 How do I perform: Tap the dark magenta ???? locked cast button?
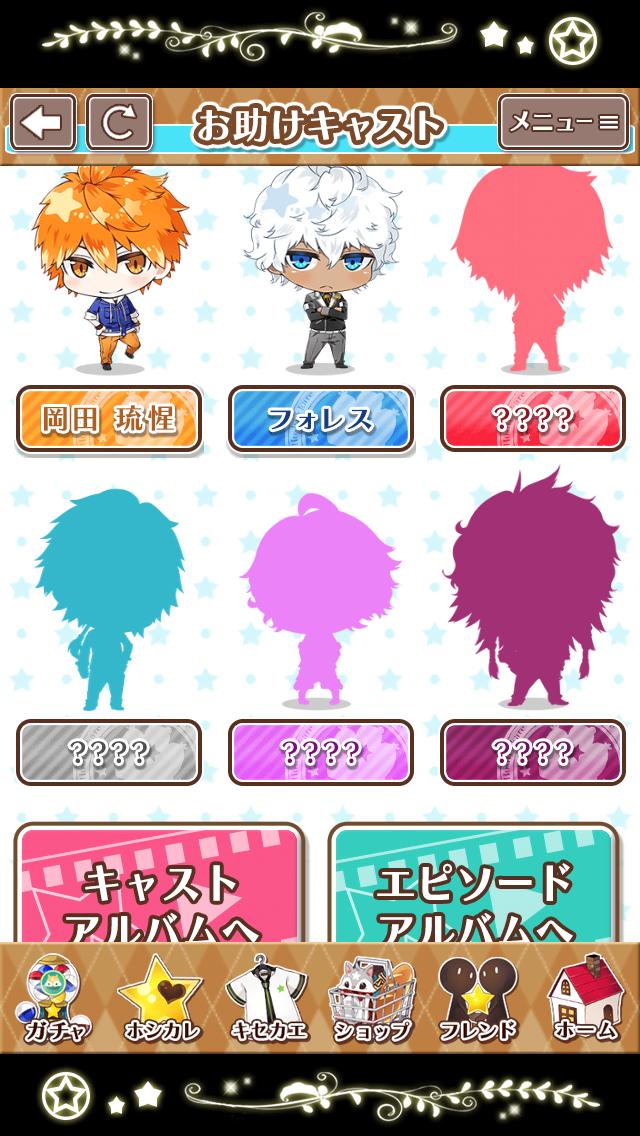pyautogui.click(x=532, y=752)
